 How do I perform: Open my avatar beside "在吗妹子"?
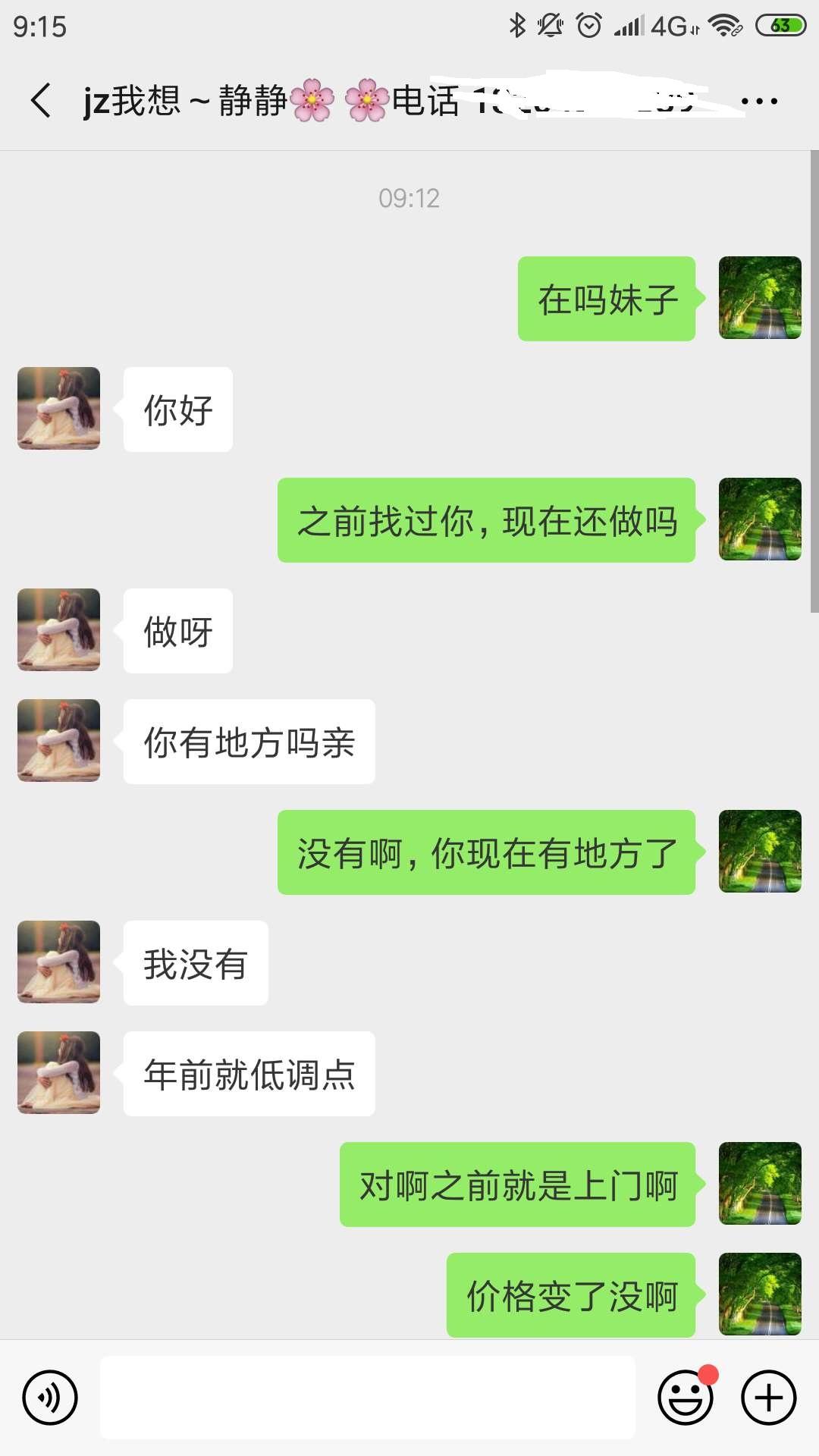point(760,298)
